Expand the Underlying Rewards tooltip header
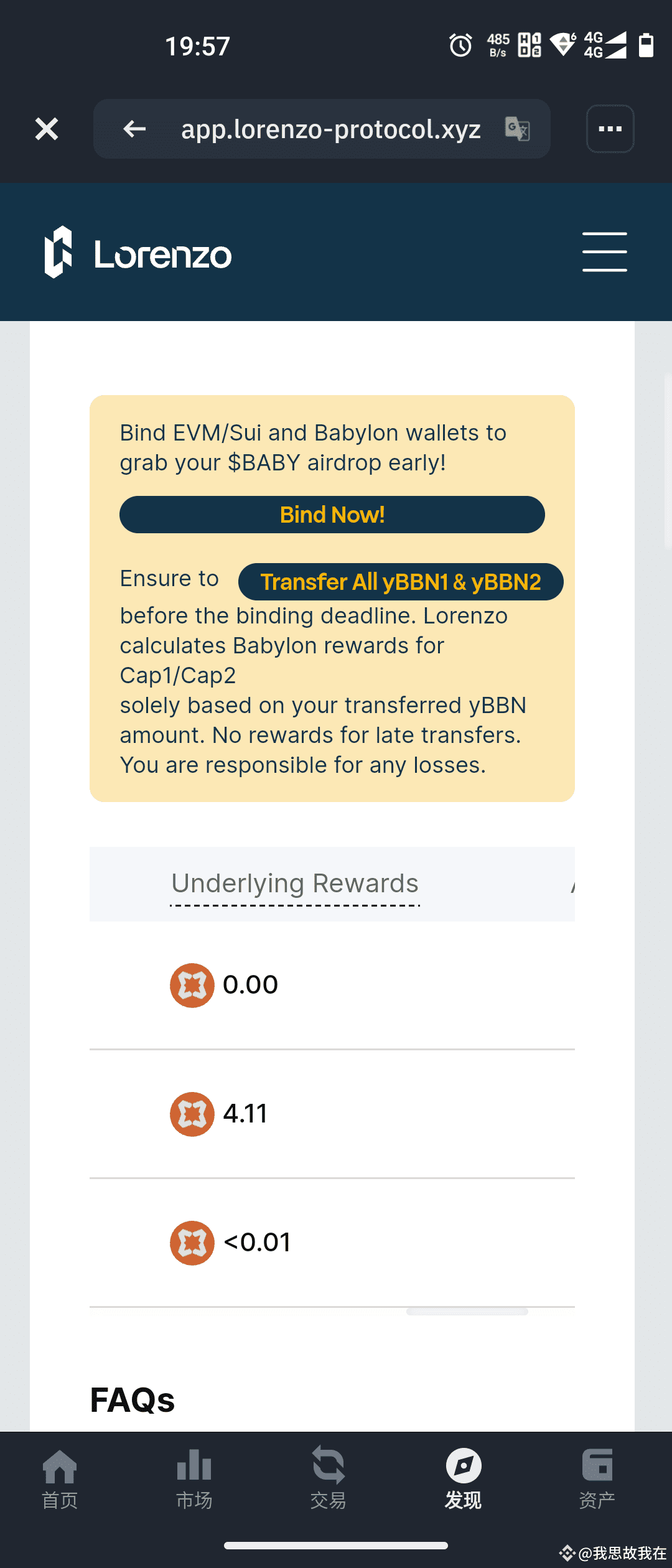The height and width of the screenshot is (1568, 672). click(294, 884)
